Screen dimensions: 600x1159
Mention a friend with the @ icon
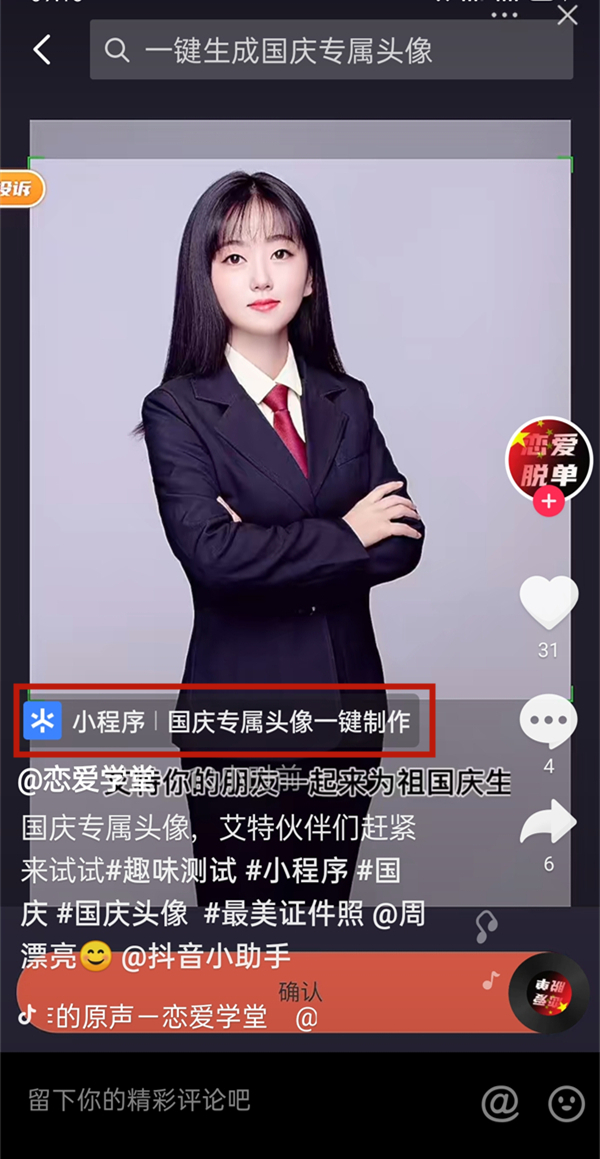tap(501, 1103)
